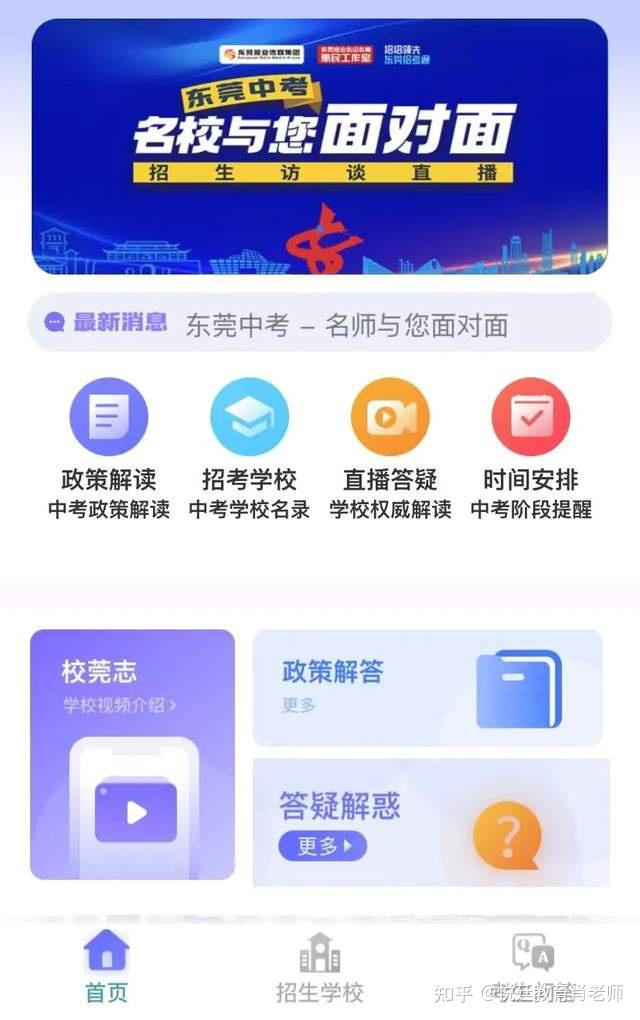Open the 最新消息 news ticker
Screen dimensions: 640x1020
320,323
